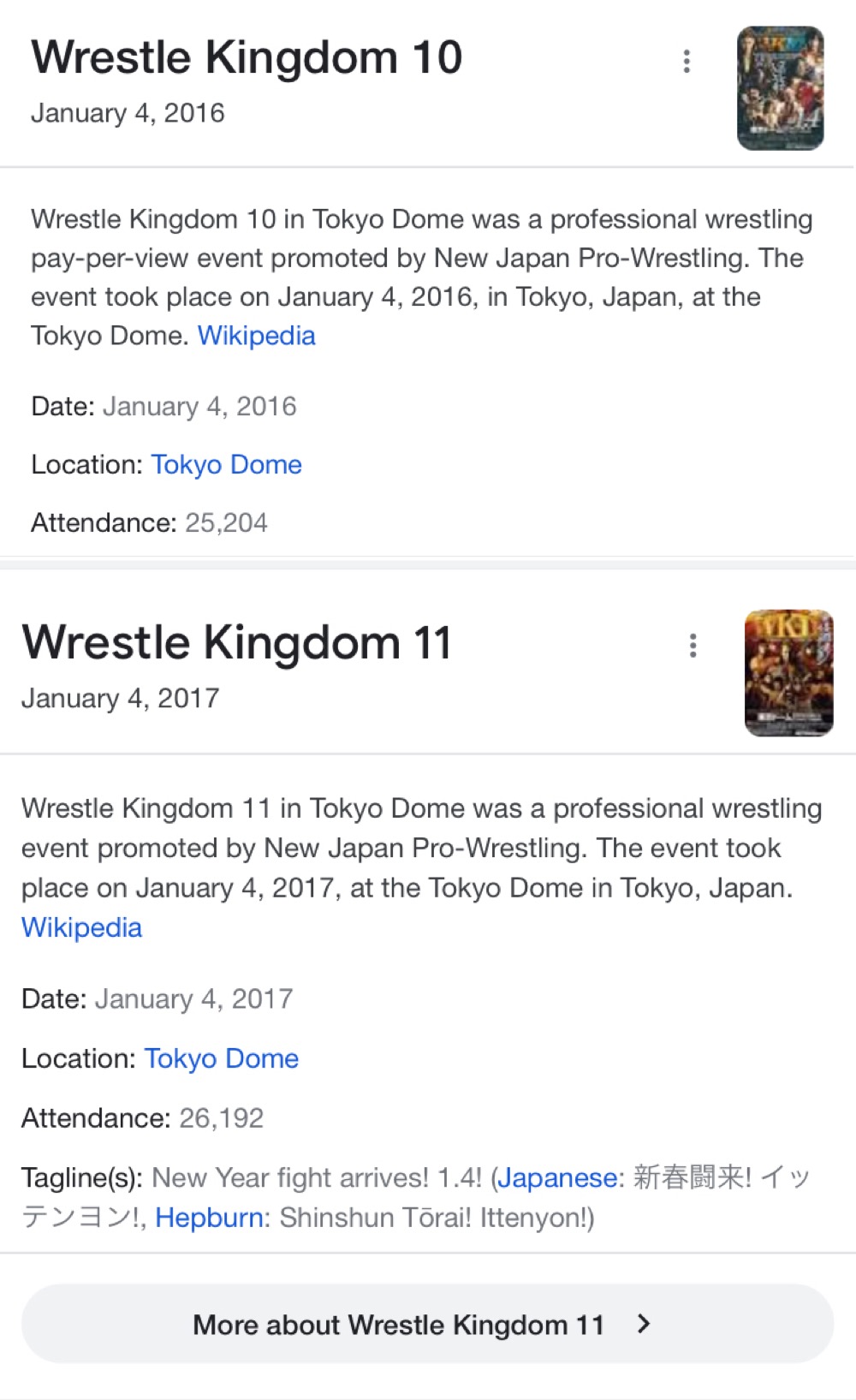
Task: Open the Hepburn link in the tagline
Action: pos(209,1218)
